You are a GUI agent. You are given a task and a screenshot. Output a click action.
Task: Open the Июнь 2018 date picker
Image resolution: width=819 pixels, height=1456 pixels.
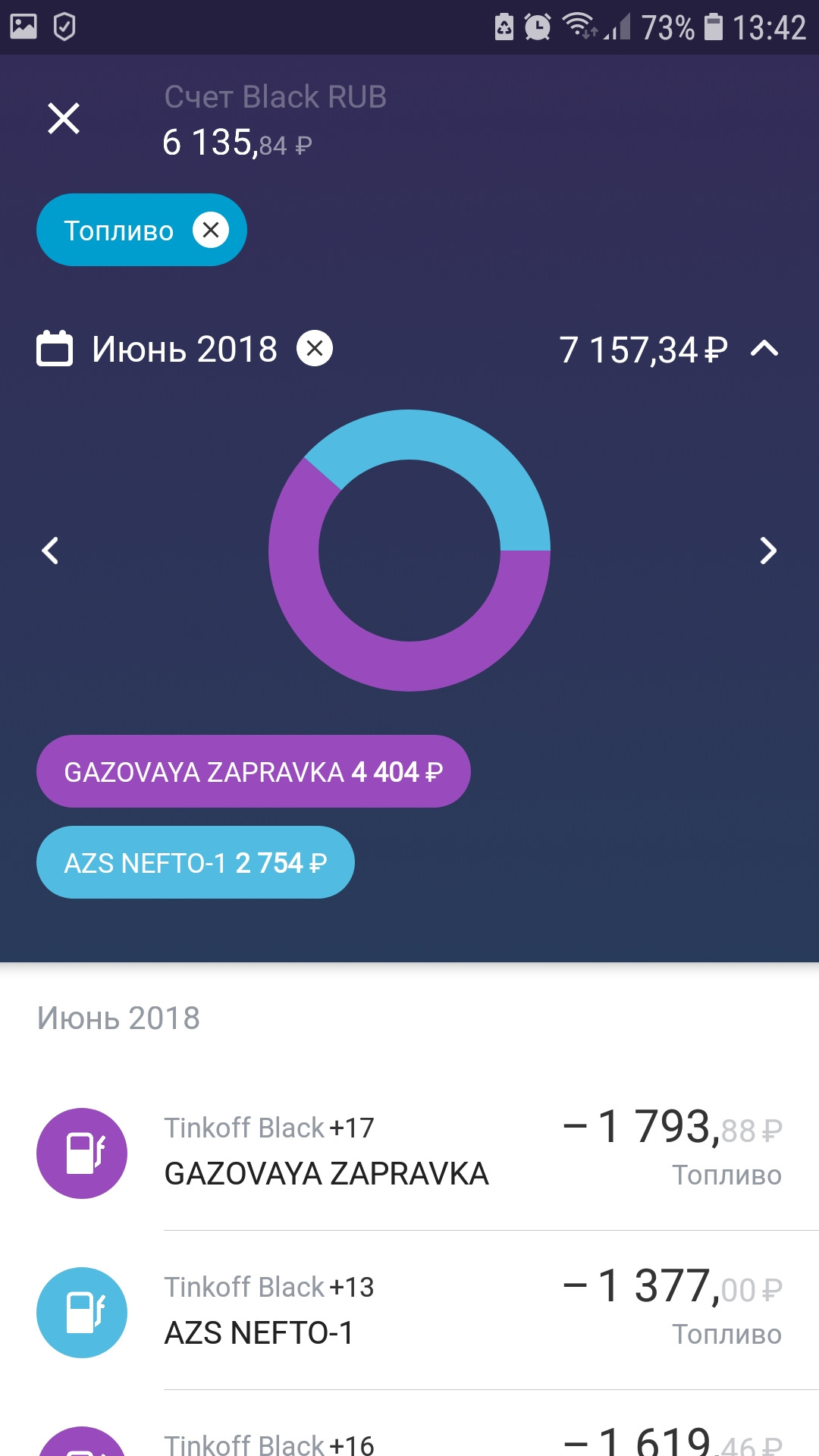[x=158, y=350]
